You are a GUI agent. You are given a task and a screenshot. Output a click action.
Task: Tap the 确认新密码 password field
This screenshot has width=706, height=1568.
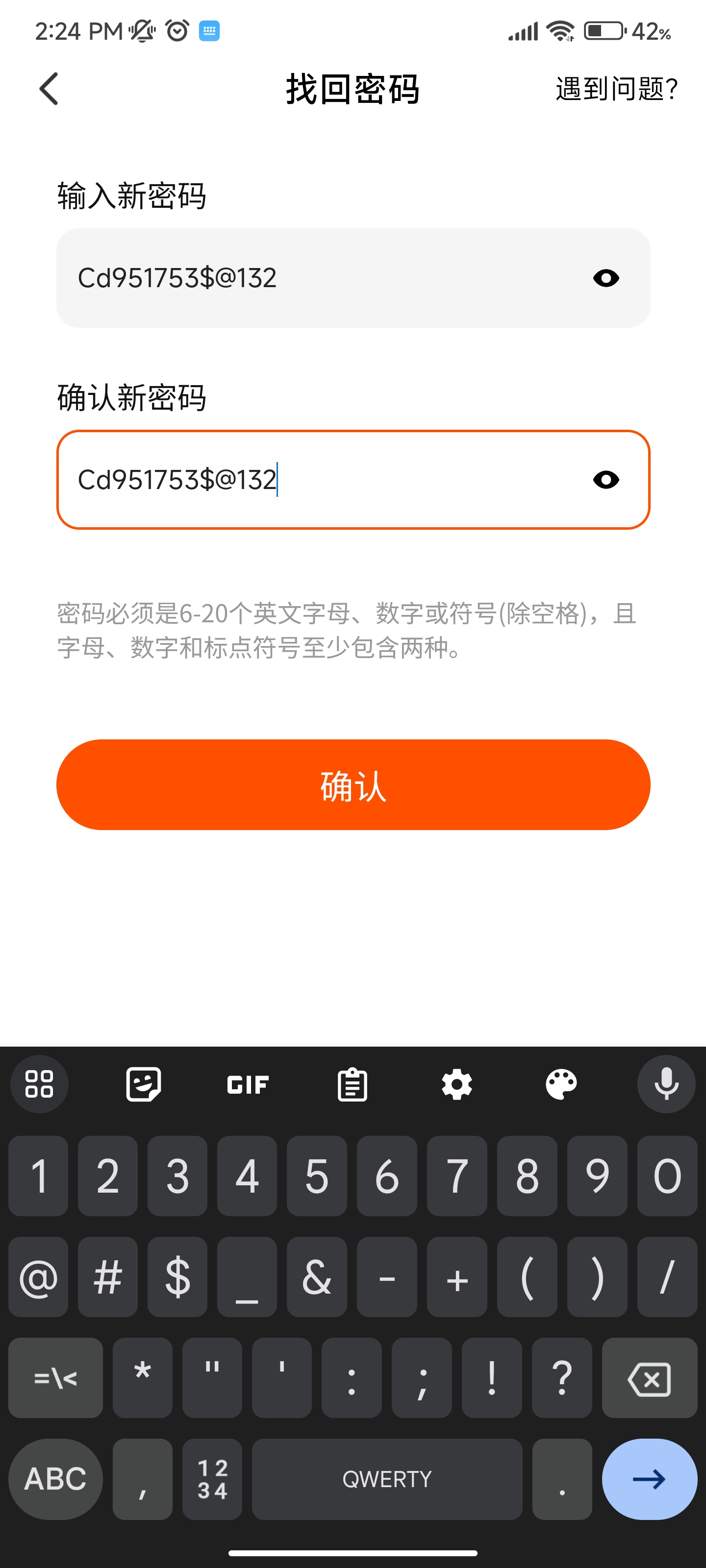pyautogui.click(x=317, y=480)
